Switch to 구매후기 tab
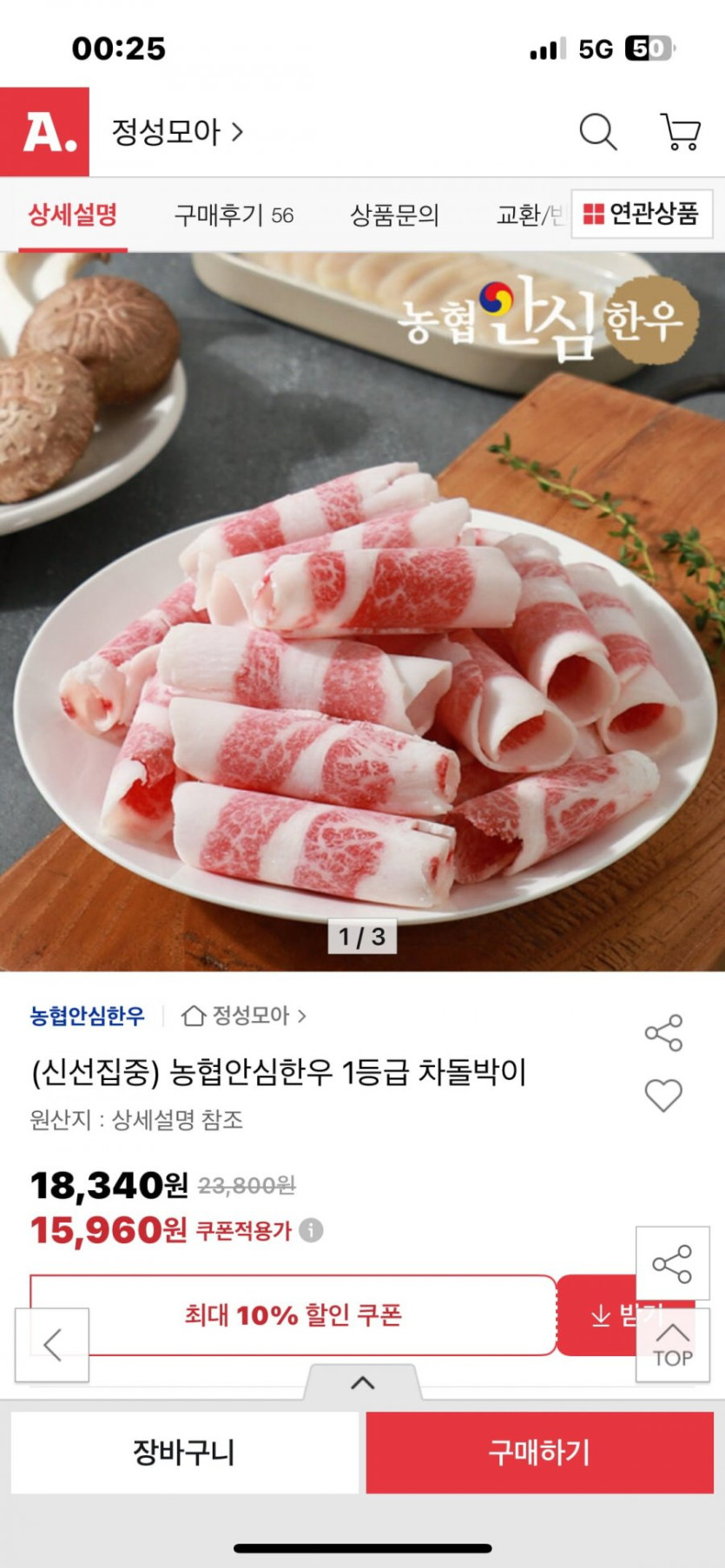The height and width of the screenshot is (1568, 725). (234, 214)
